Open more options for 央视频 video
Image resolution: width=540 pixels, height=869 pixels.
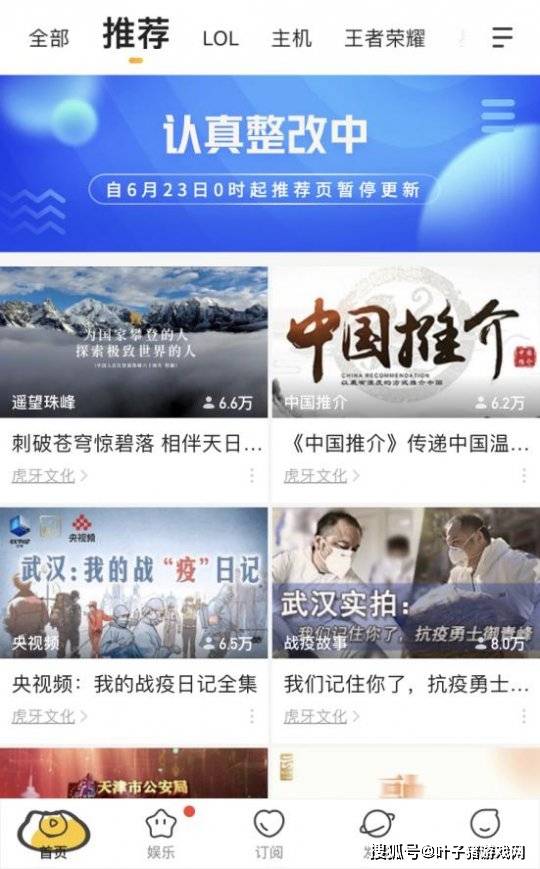point(252,715)
